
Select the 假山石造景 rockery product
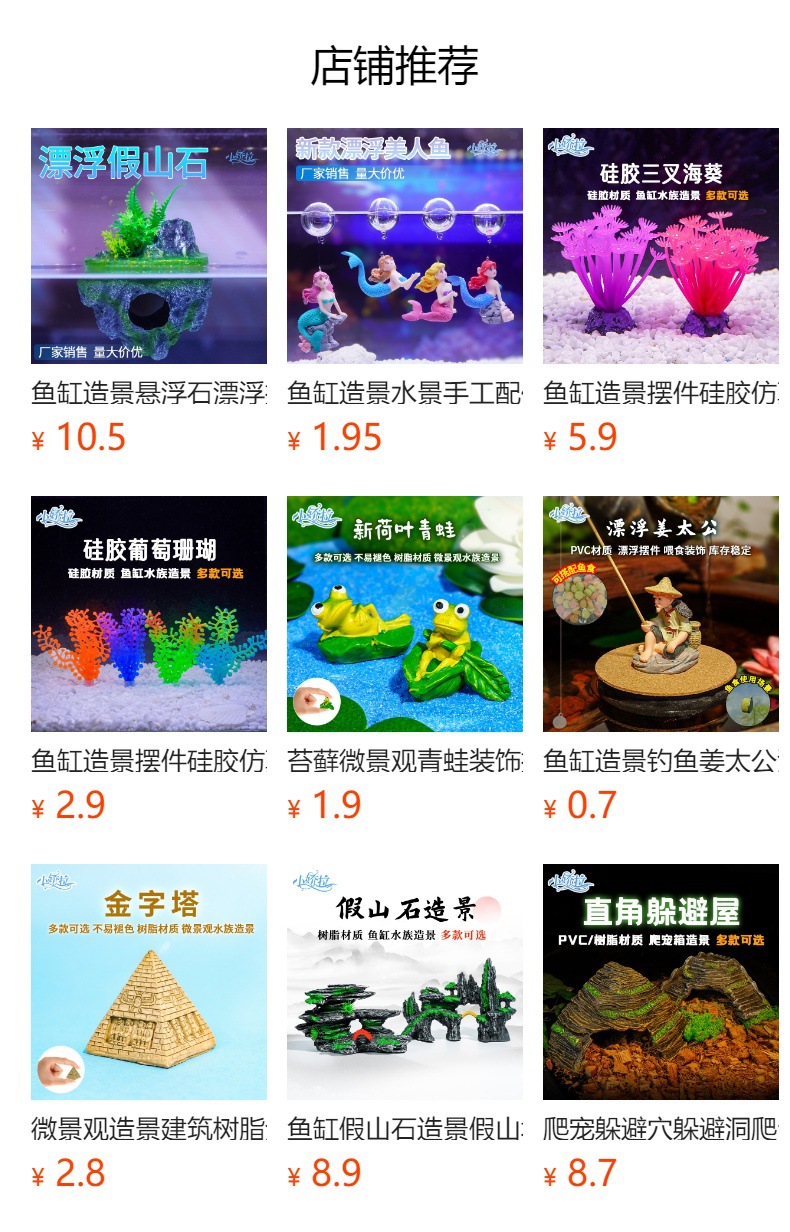pyautogui.click(x=405, y=982)
